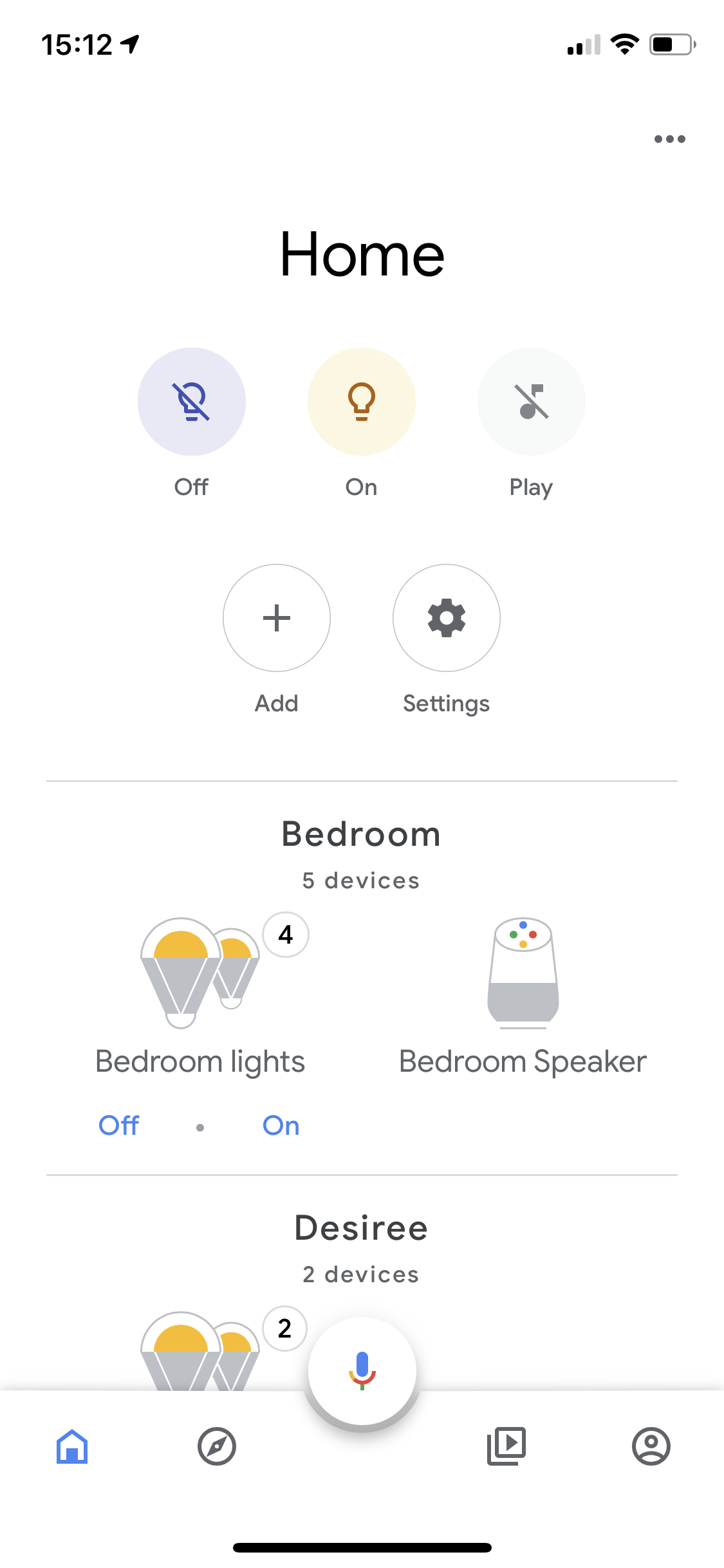Turn Bedroom lights On
This screenshot has height=1568, width=724.
pyautogui.click(x=281, y=1125)
